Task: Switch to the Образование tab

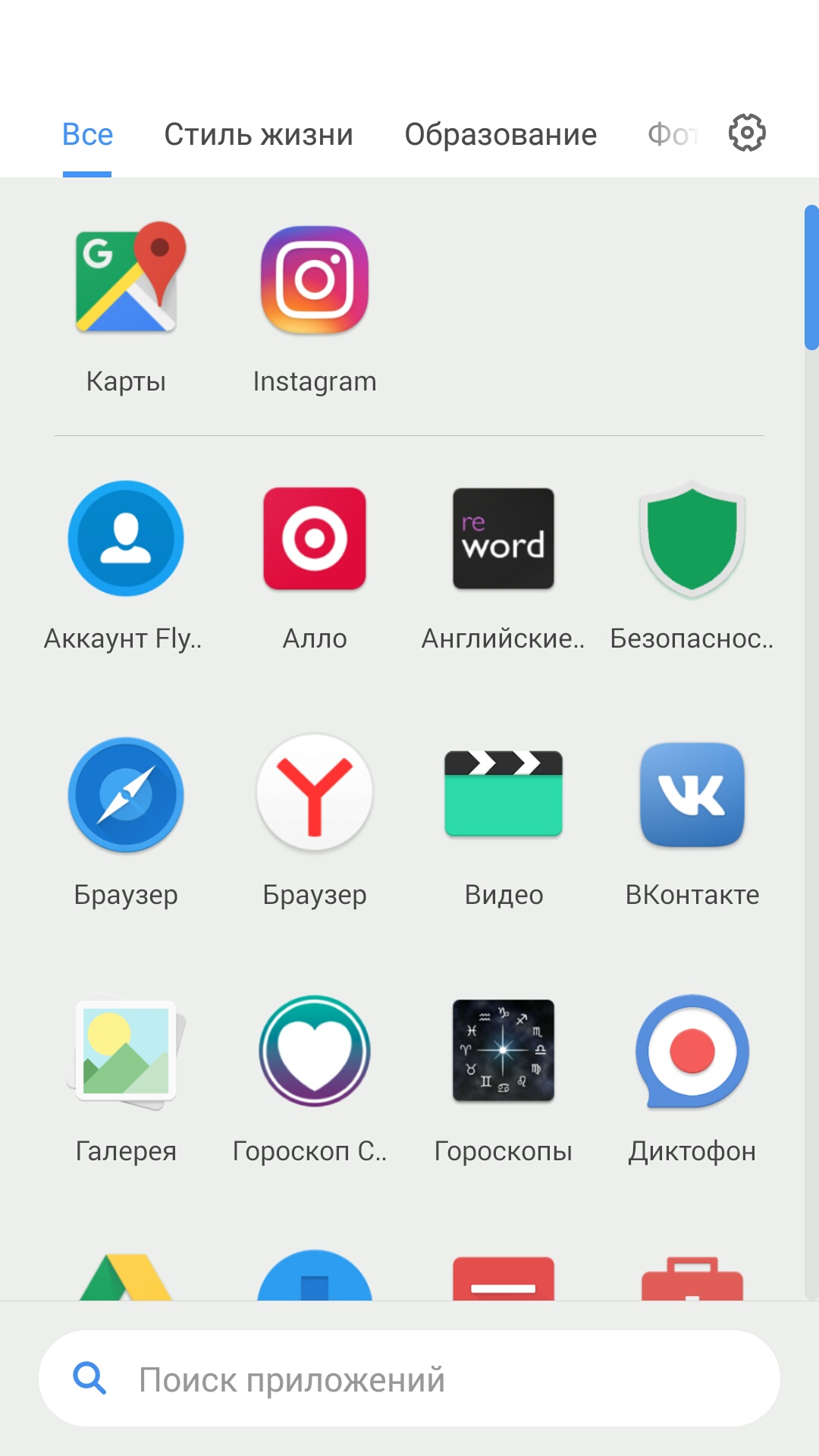Action: [500, 135]
